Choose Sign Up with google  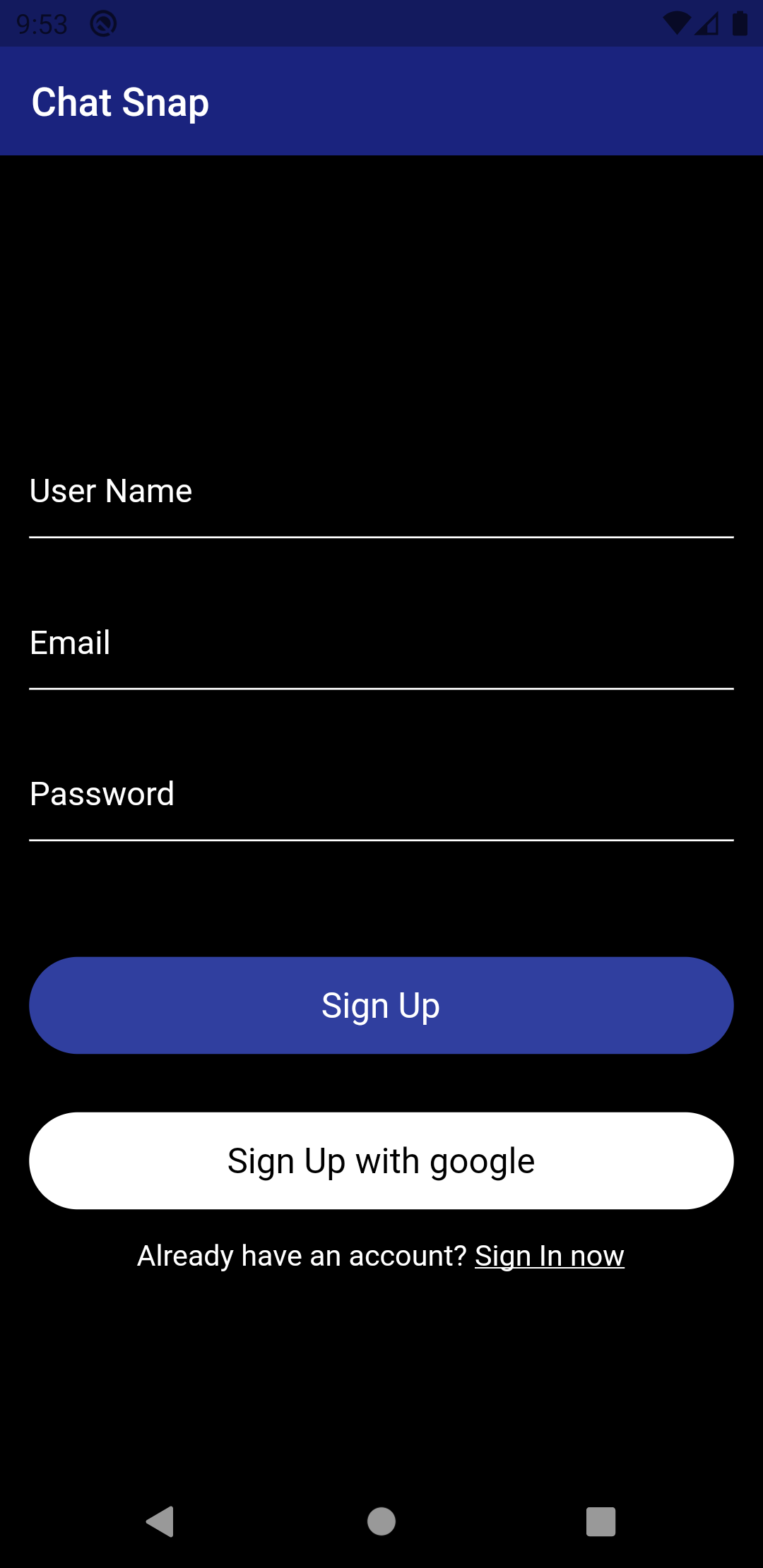(x=381, y=1160)
